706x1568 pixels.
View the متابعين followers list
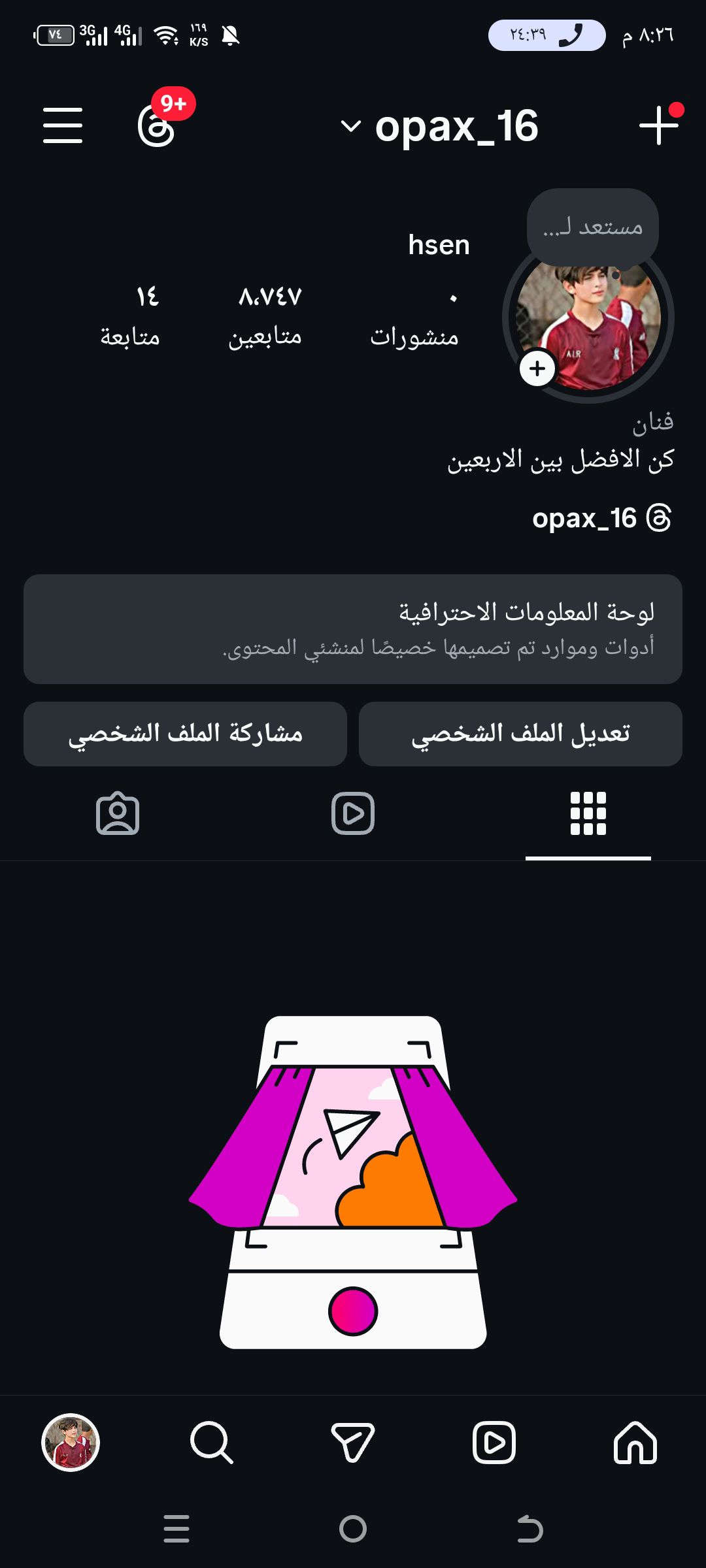coord(266,316)
